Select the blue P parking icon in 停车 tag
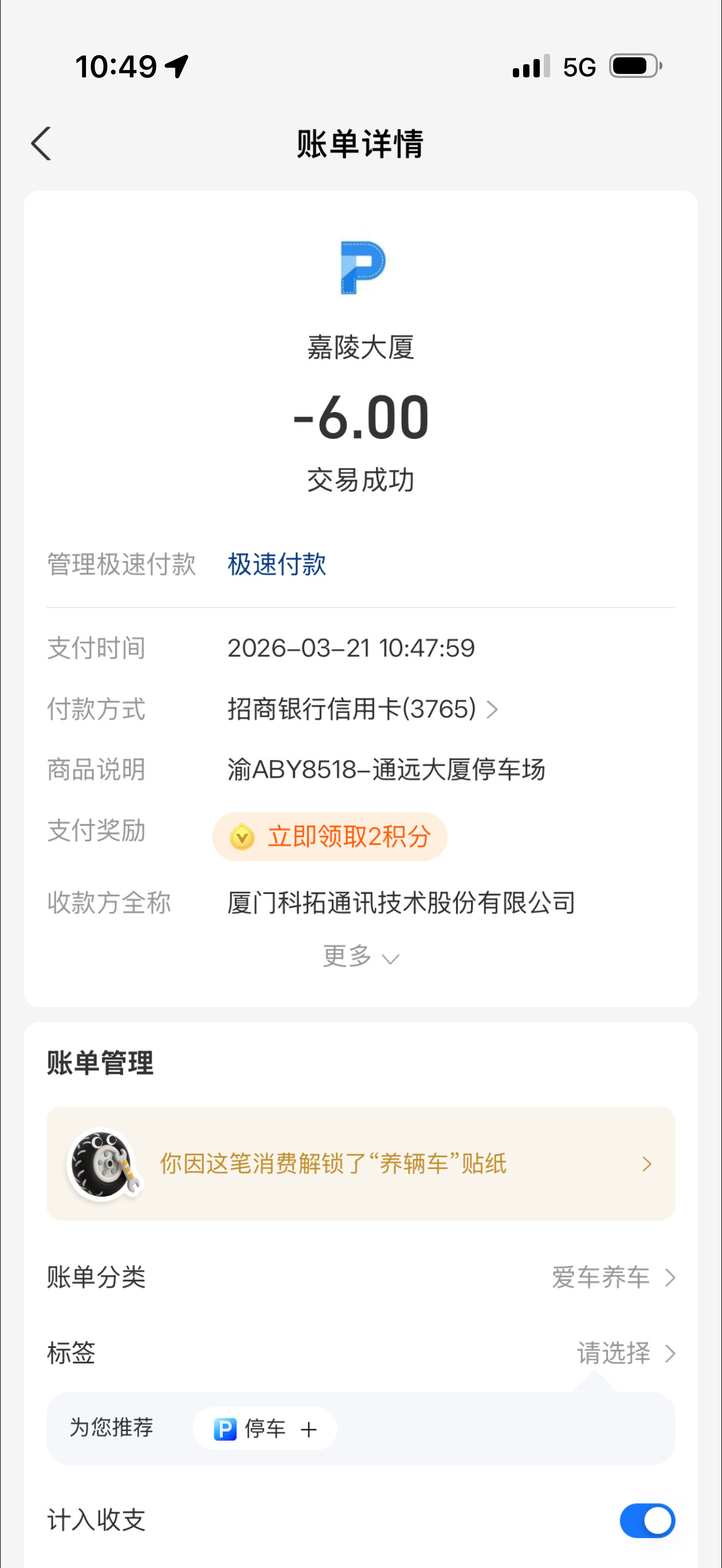 225,1429
